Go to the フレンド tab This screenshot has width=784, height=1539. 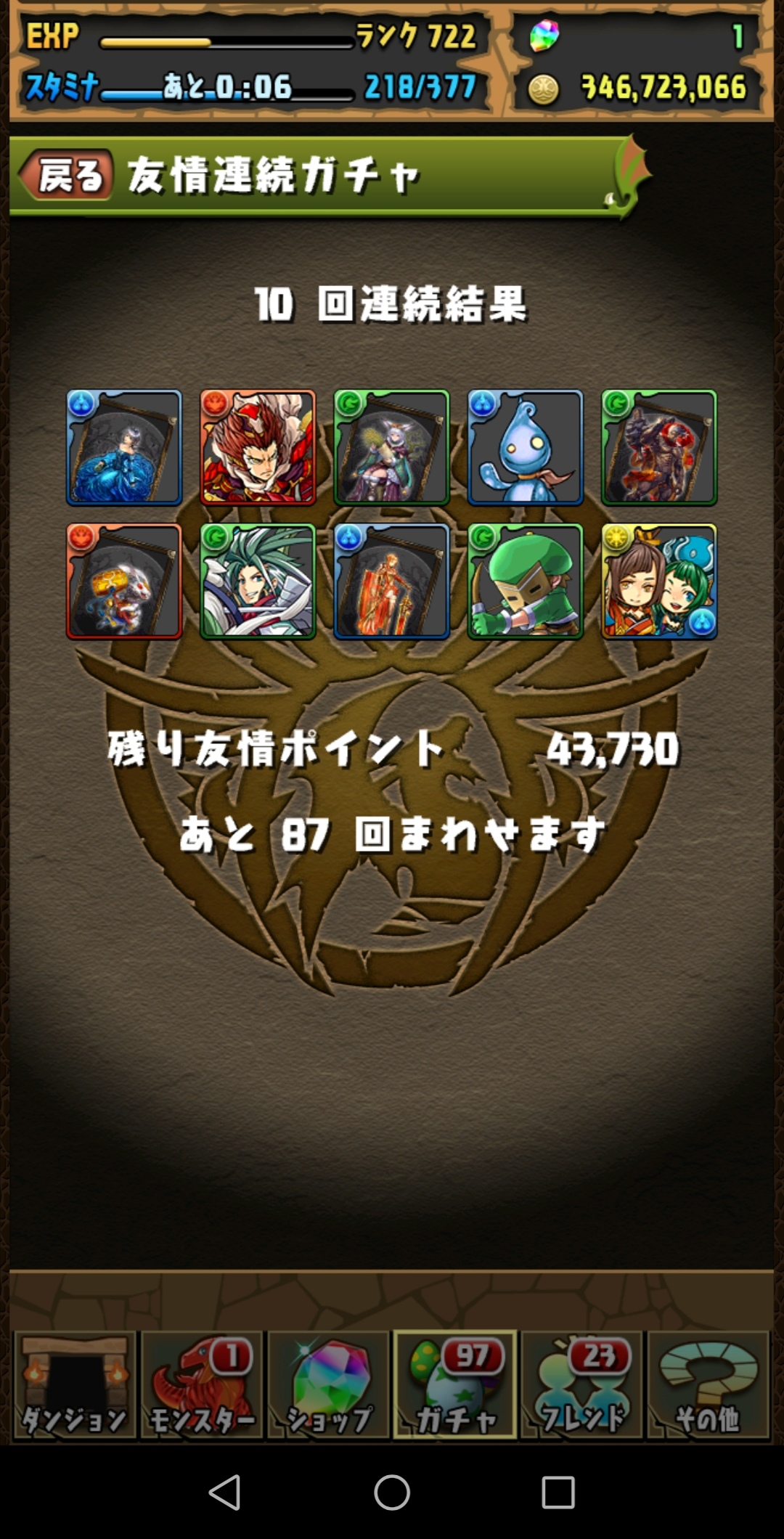(x=581, y=1384)
